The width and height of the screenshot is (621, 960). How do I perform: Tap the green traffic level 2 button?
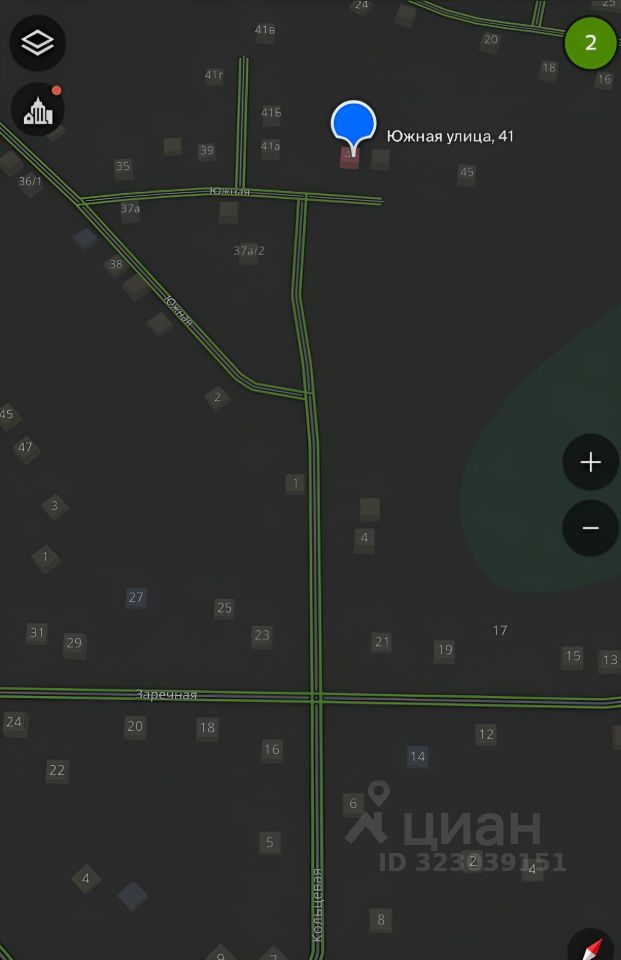[x=590, y=43]
